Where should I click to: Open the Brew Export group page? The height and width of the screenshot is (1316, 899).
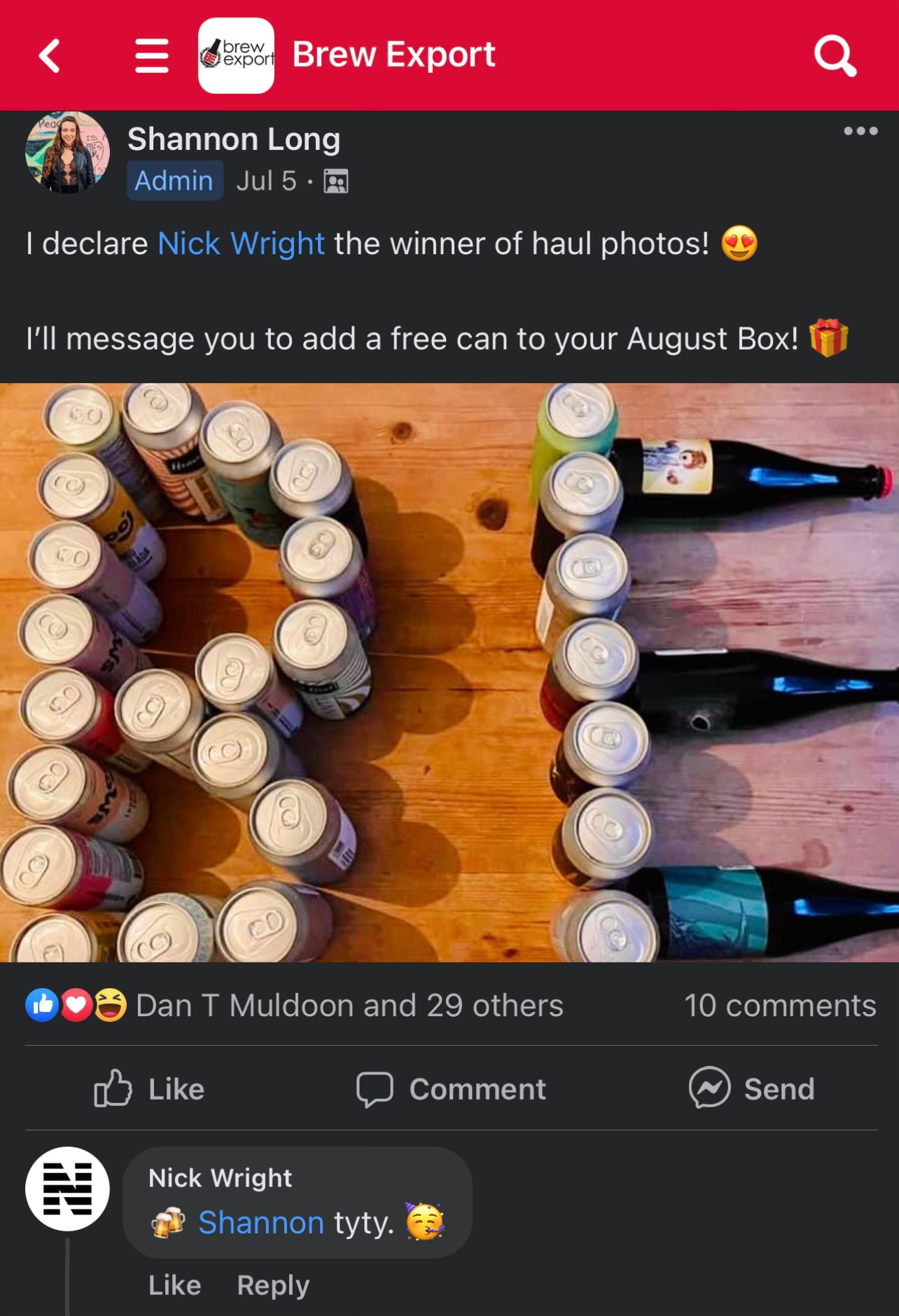pyautogui.click(x=393, y=55)
